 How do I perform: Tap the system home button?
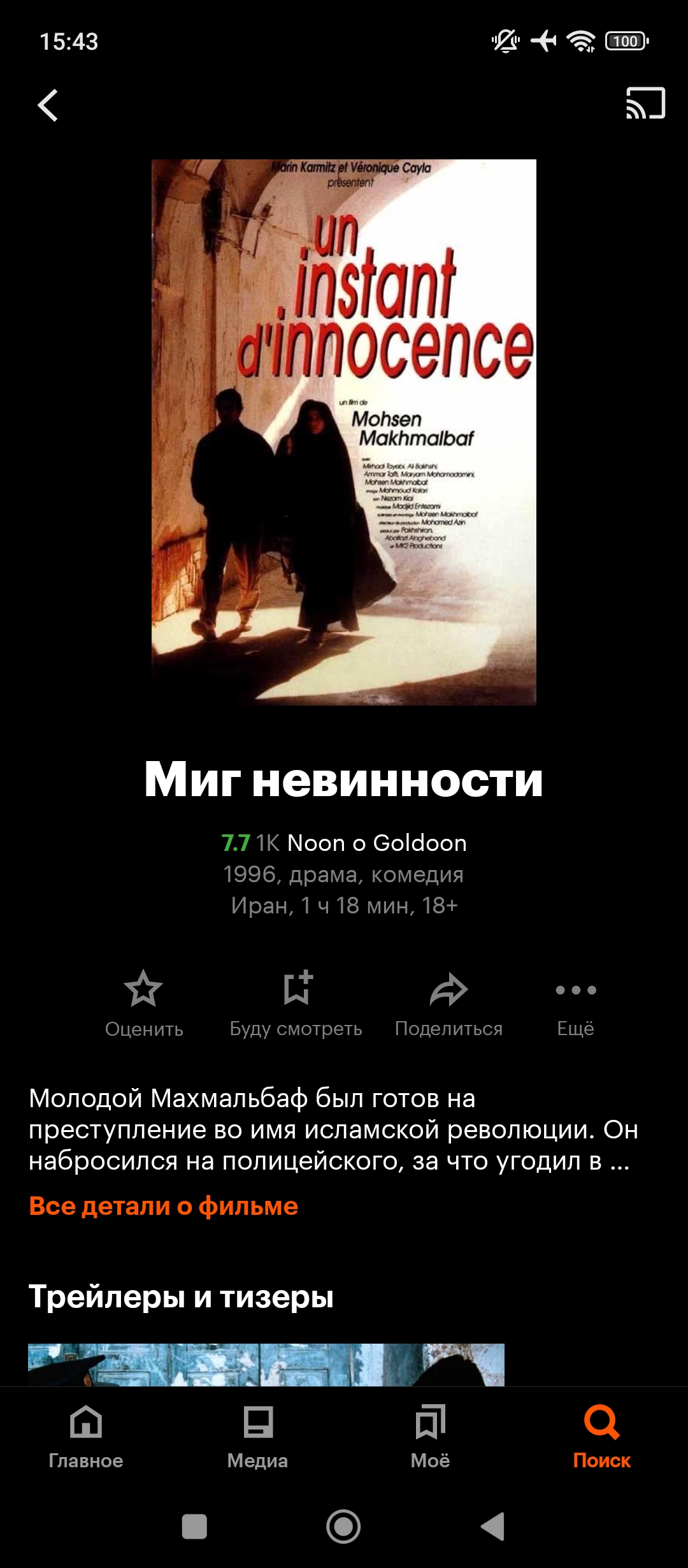pos(343,1527)
